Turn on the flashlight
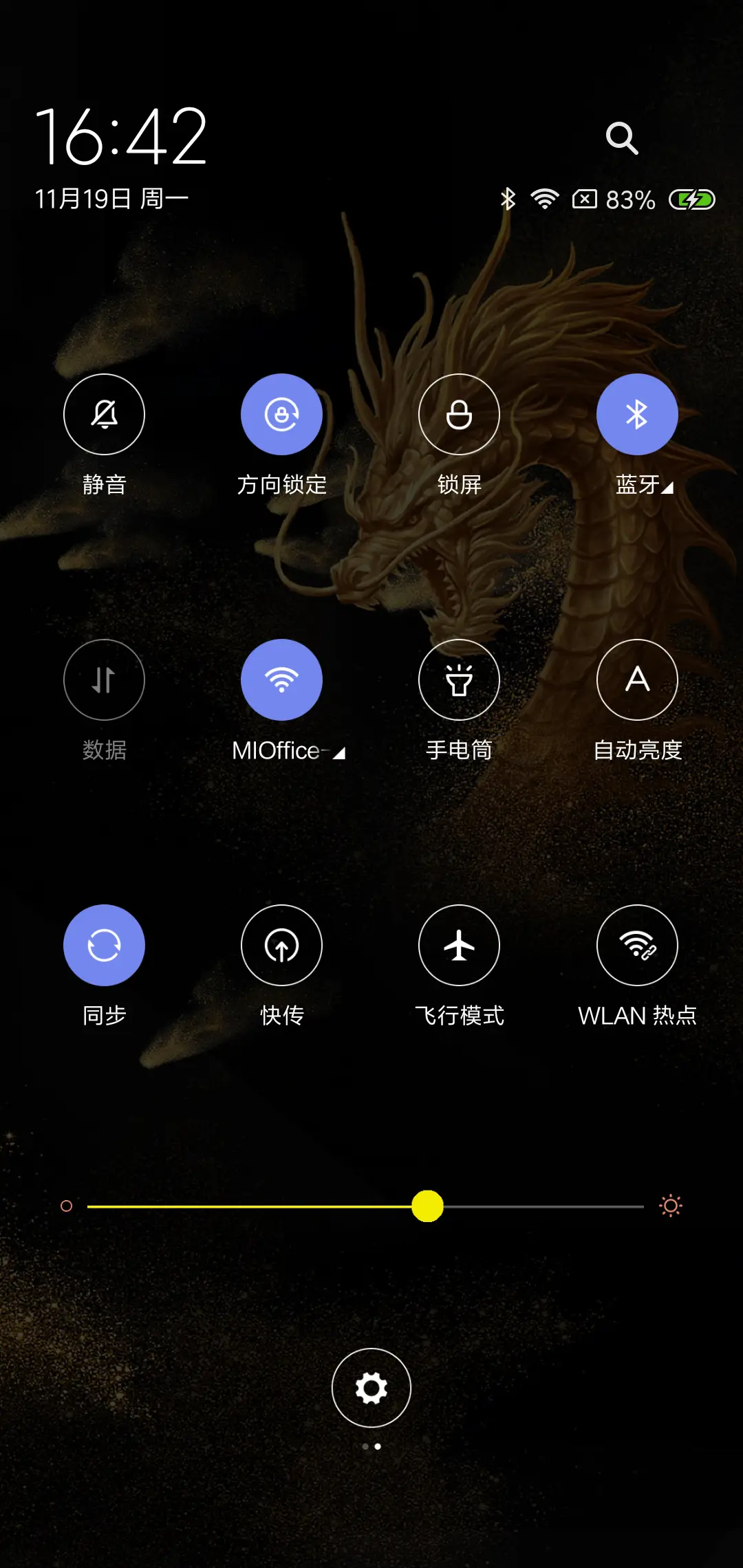 coord(459,679)
